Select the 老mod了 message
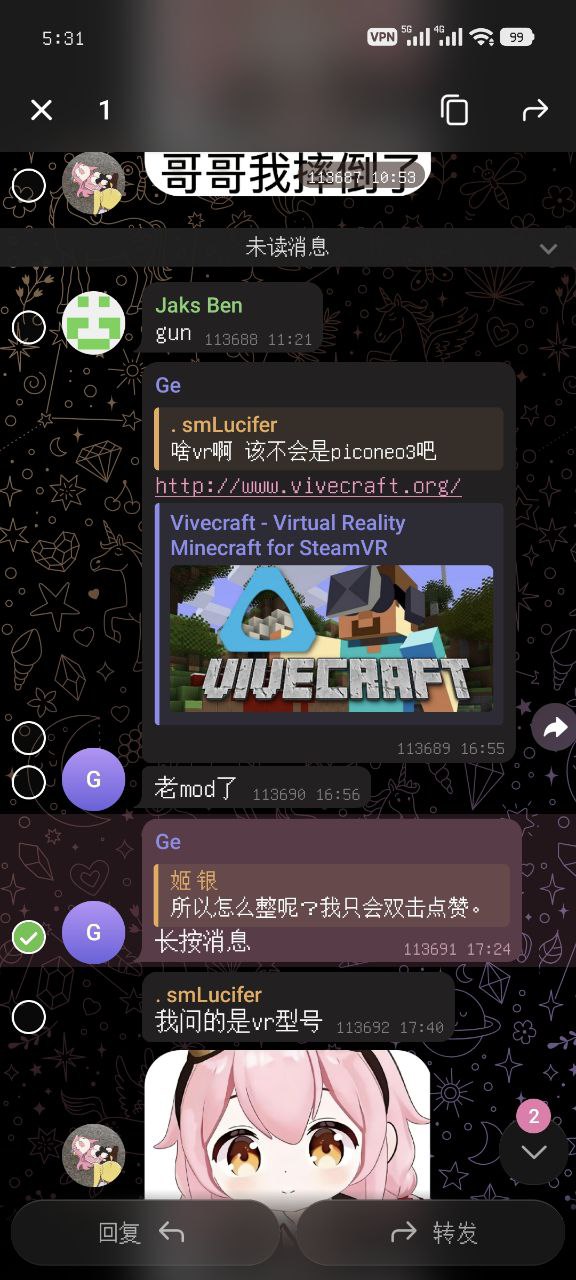This screenshot has width=576, height=1280. click(28, 782)
